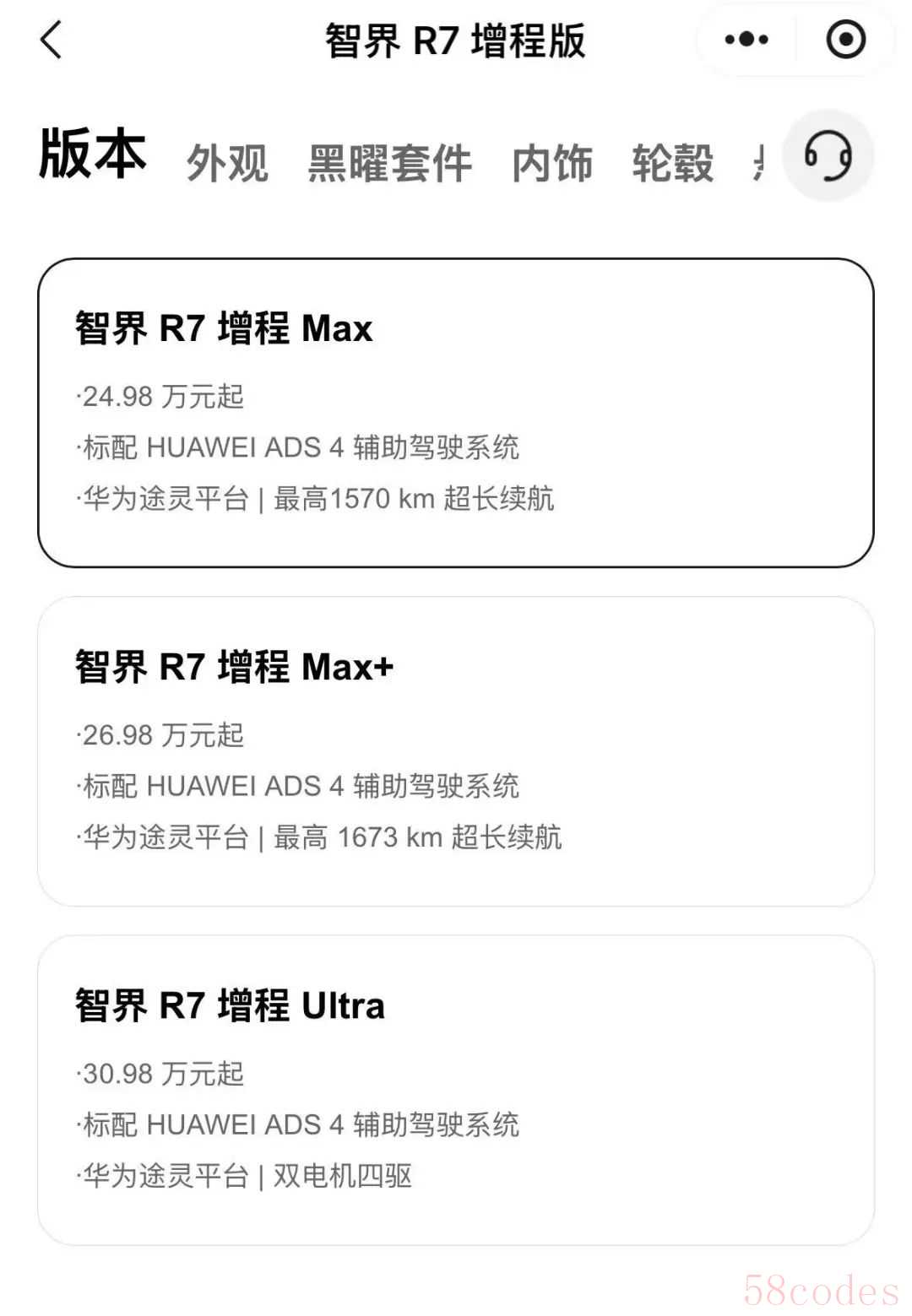This screenshot has width=912, height=1316.
Task: Go back using the top-left arrow
Action: (52, 41)
